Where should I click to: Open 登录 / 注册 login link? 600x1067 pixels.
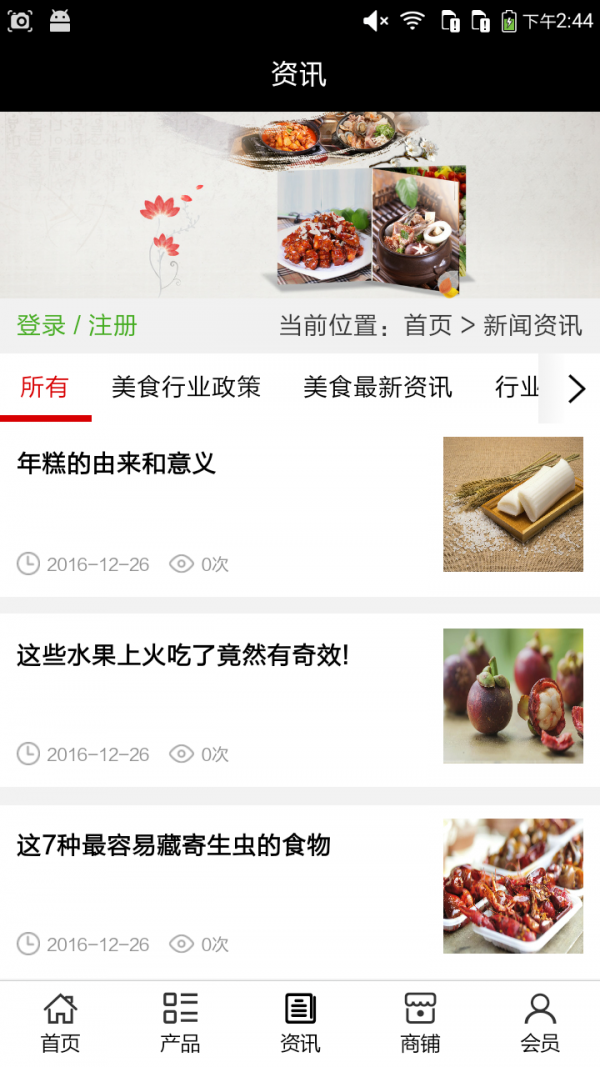coord(77,325)
